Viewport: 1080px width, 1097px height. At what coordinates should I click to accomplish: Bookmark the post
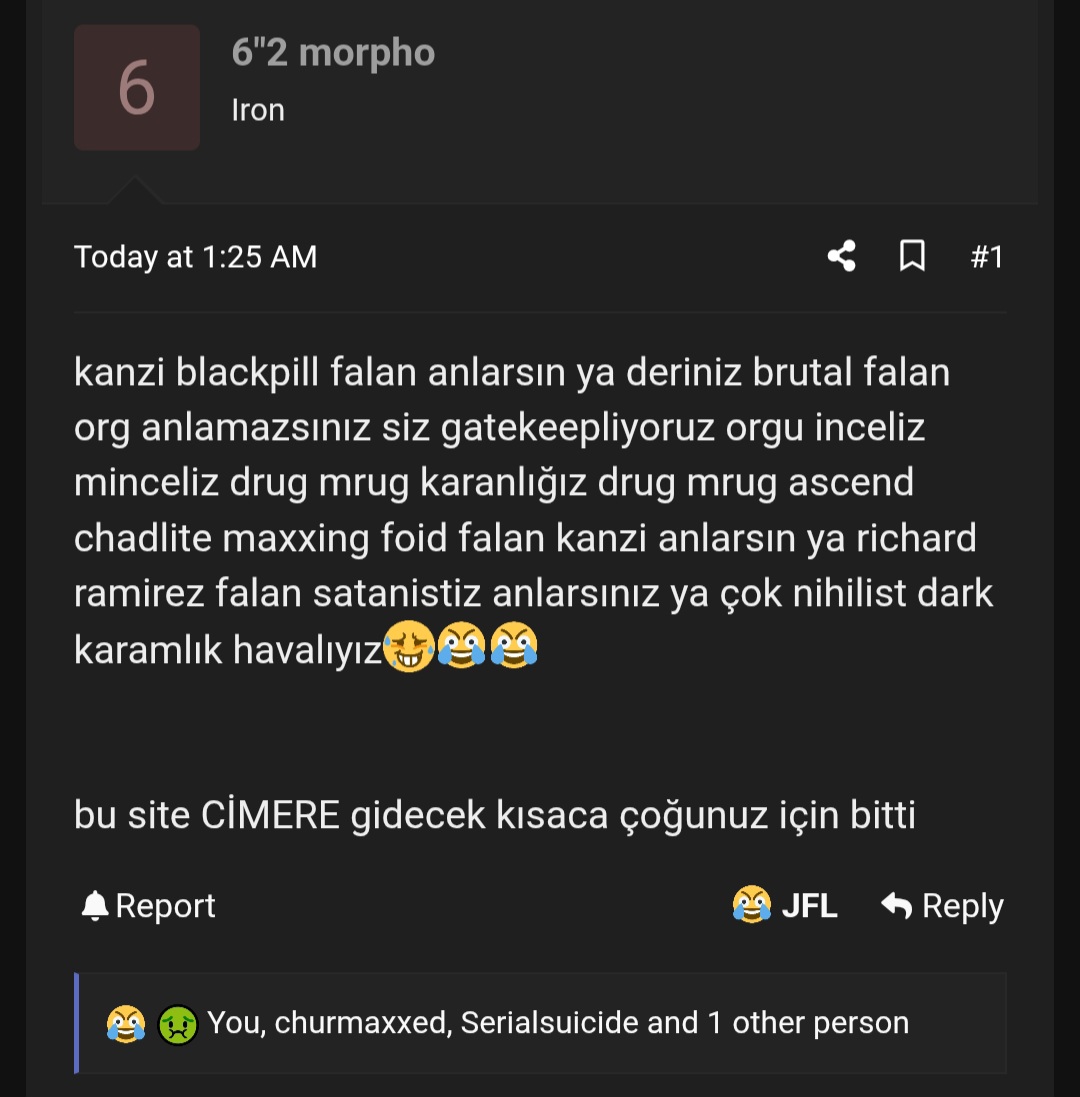(912, 257)
